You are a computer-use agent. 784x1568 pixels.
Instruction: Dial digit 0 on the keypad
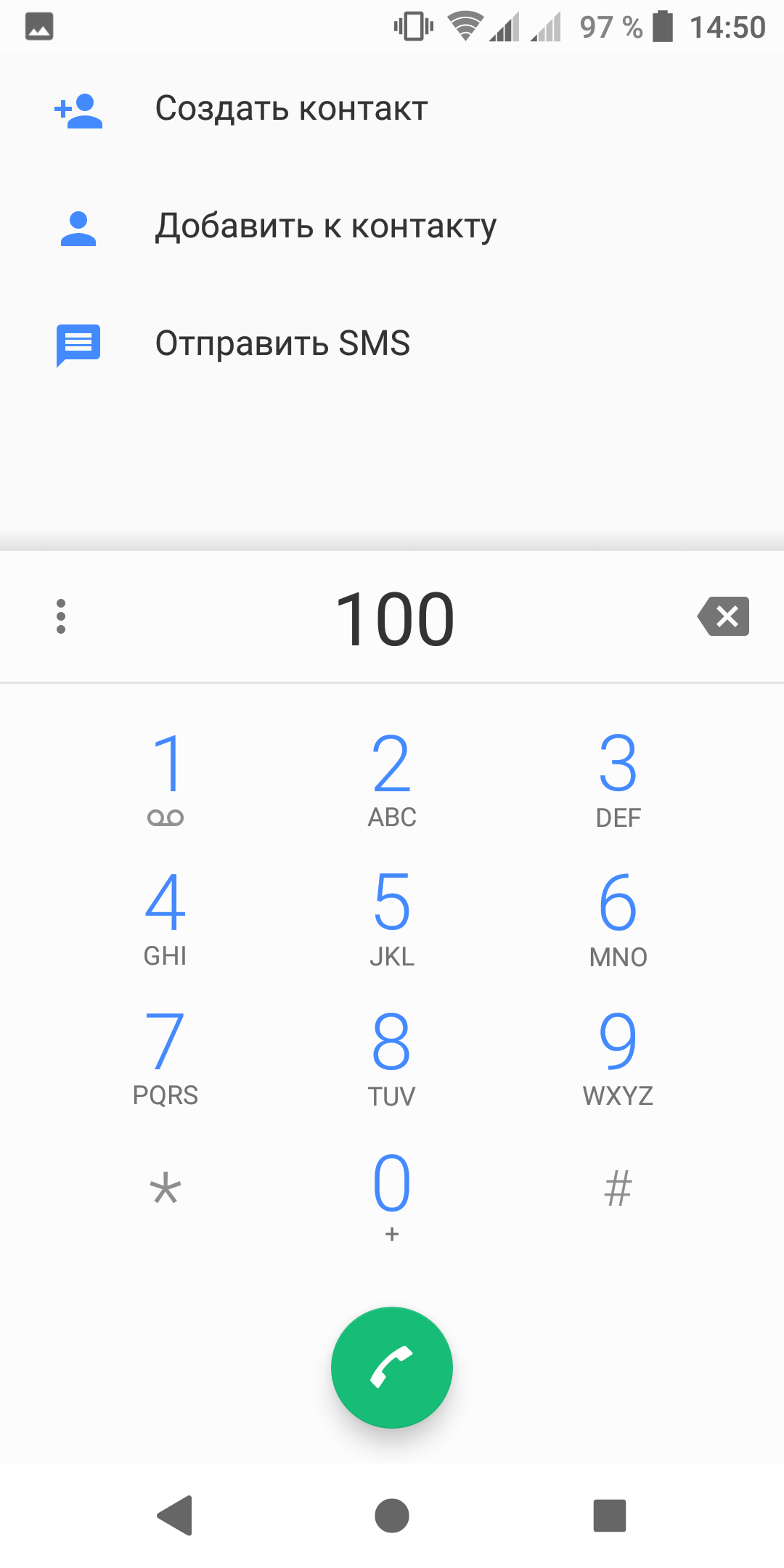point(392,1194)
